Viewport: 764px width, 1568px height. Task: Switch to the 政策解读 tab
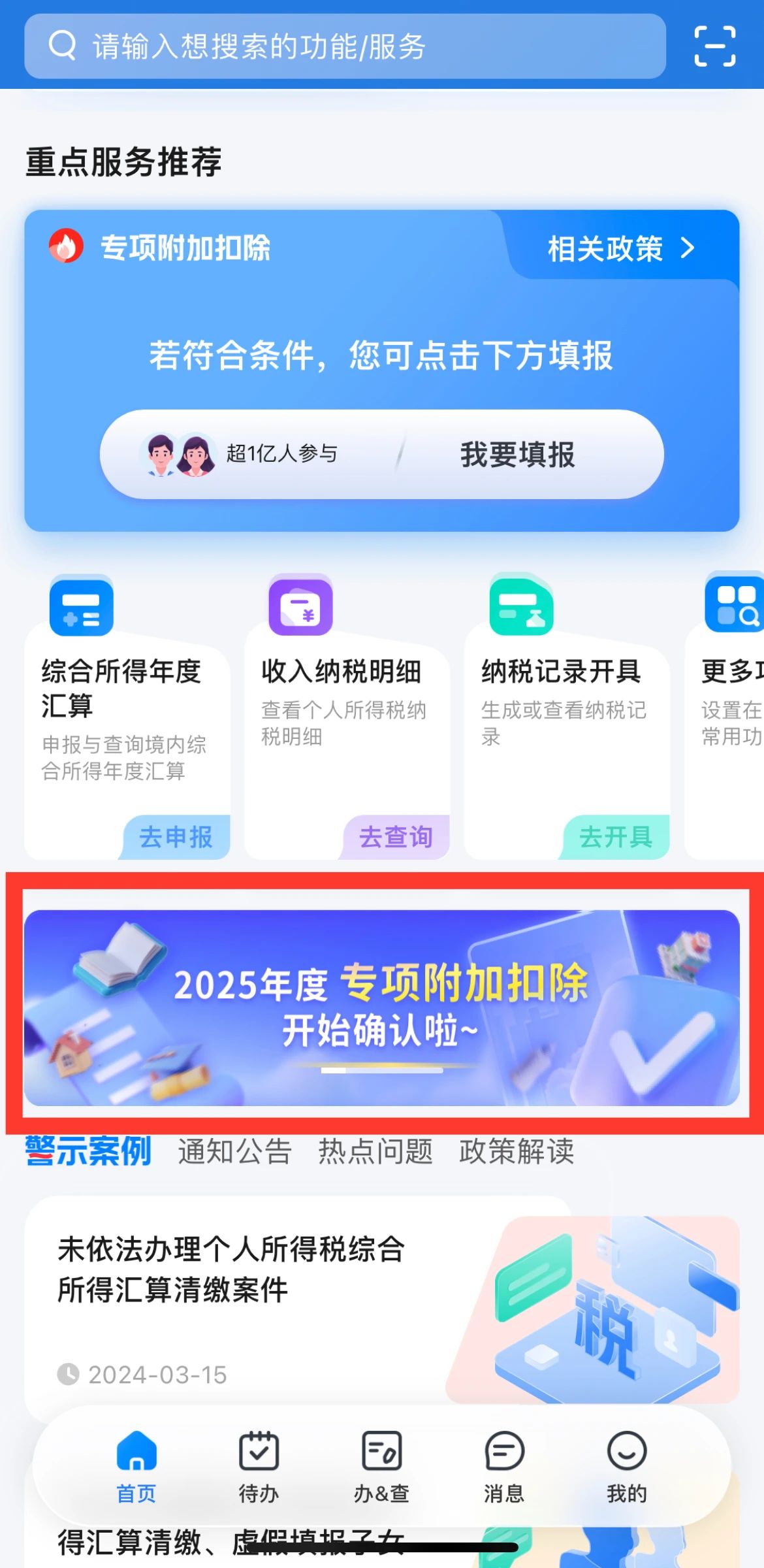pyautogui.click(x=517, y=1151)
